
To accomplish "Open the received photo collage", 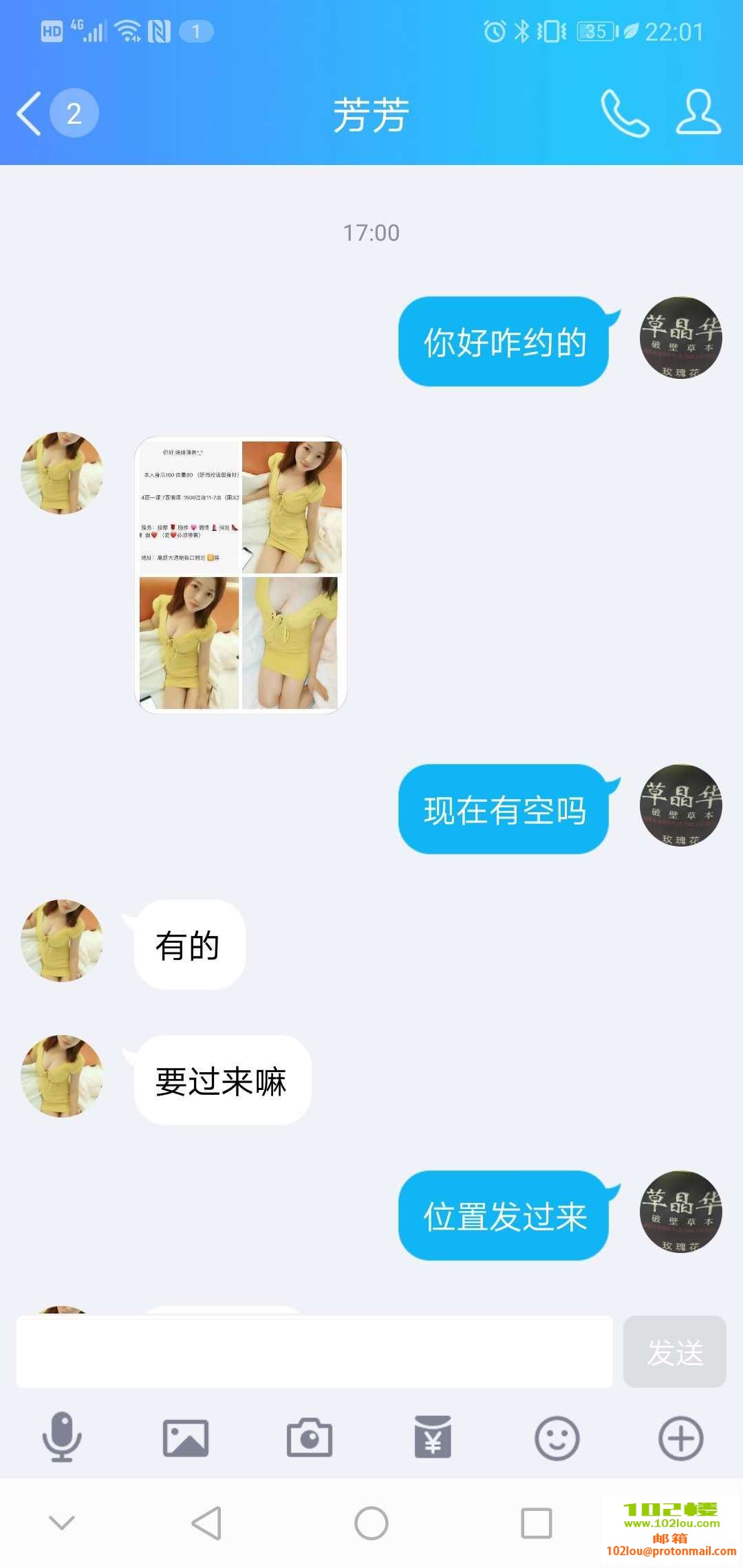I will click(240, 575).
